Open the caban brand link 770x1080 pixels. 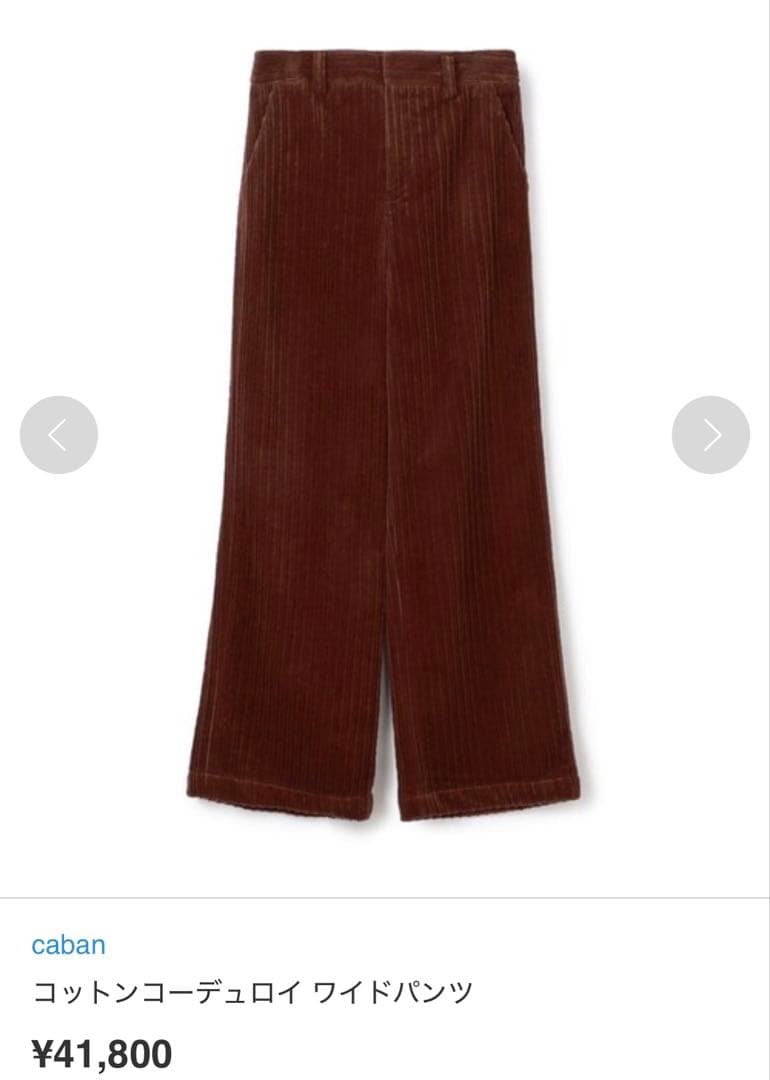pos(68,944)
